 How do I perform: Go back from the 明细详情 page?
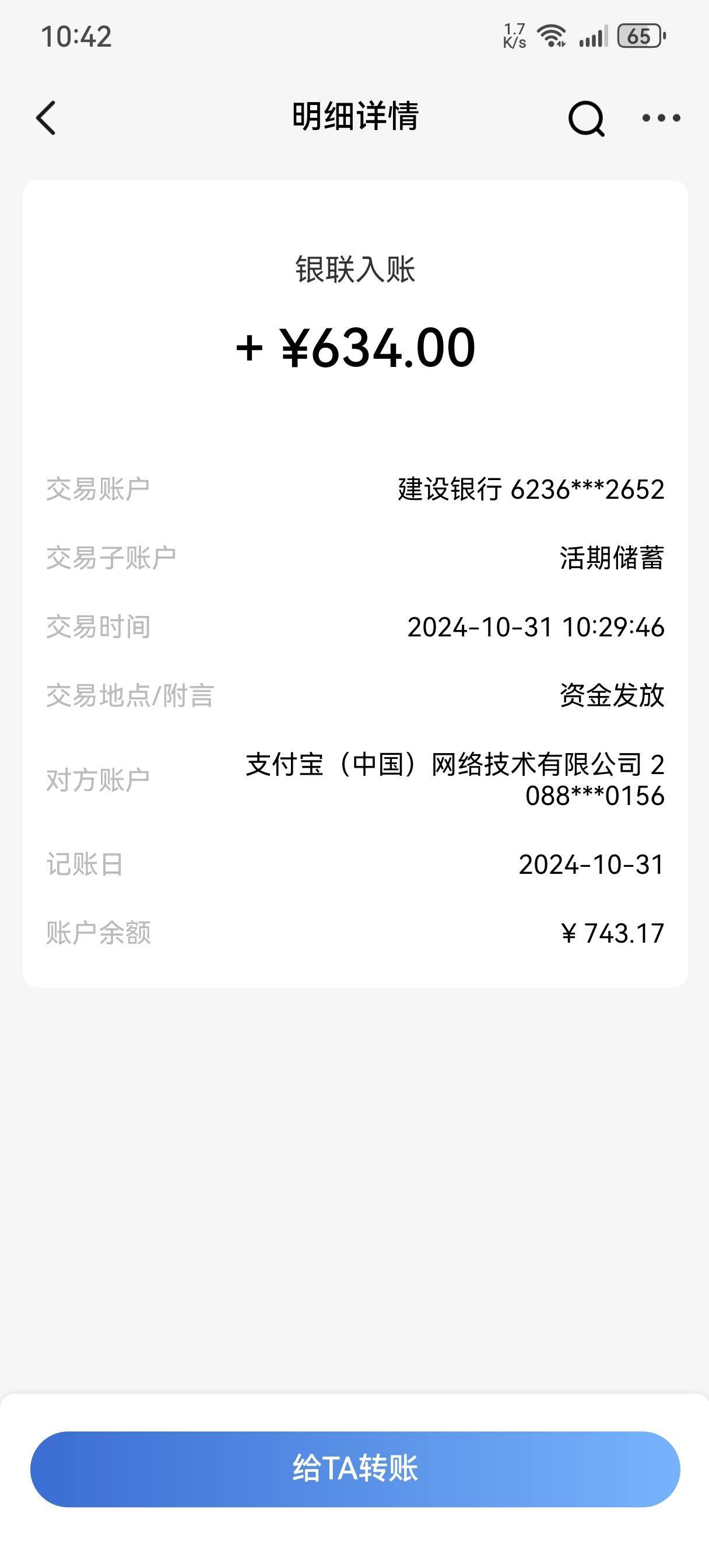click(x=46, y=117)
